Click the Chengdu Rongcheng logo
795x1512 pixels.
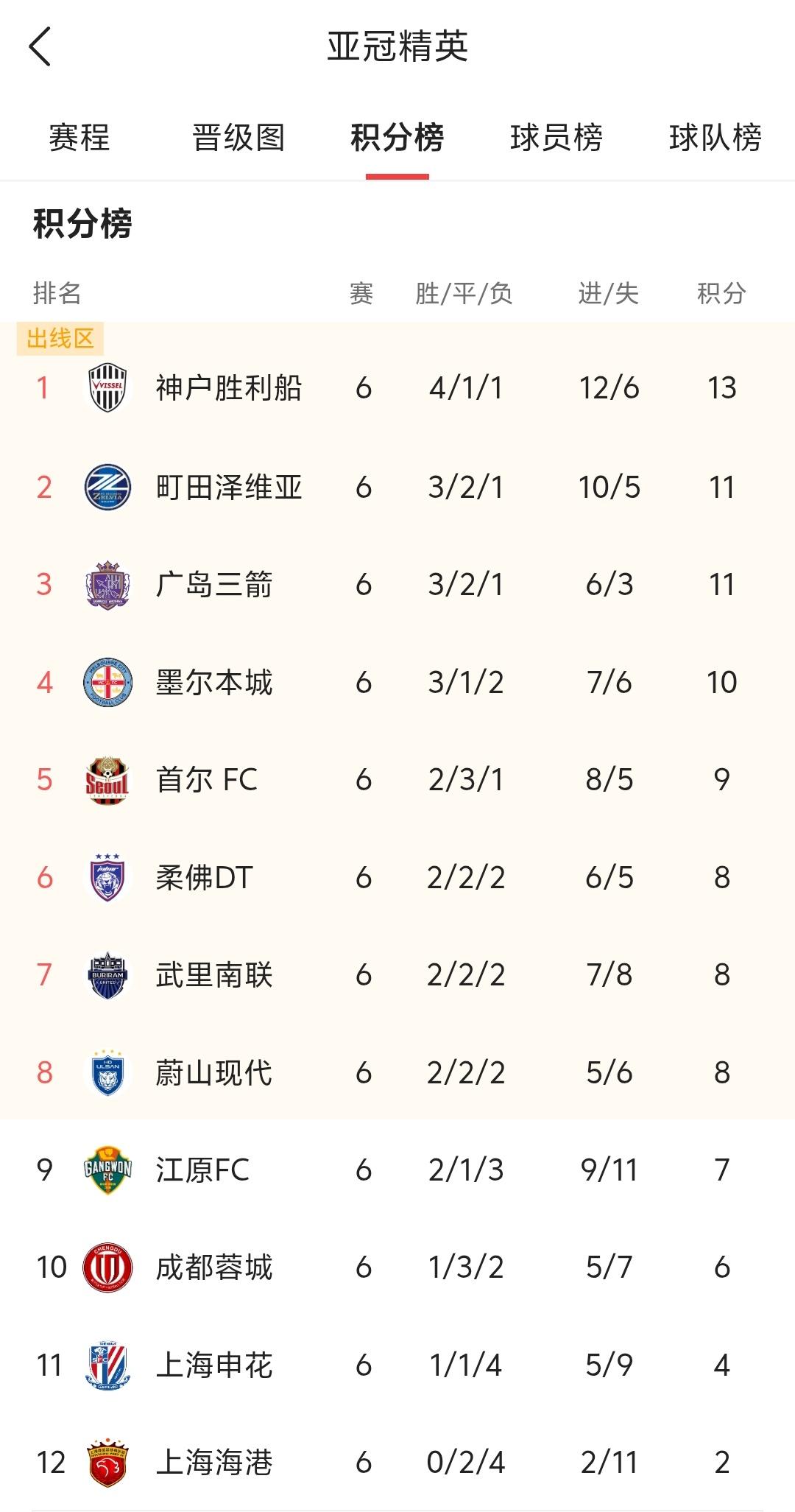pyautogui.click(x=105, y=1269)
